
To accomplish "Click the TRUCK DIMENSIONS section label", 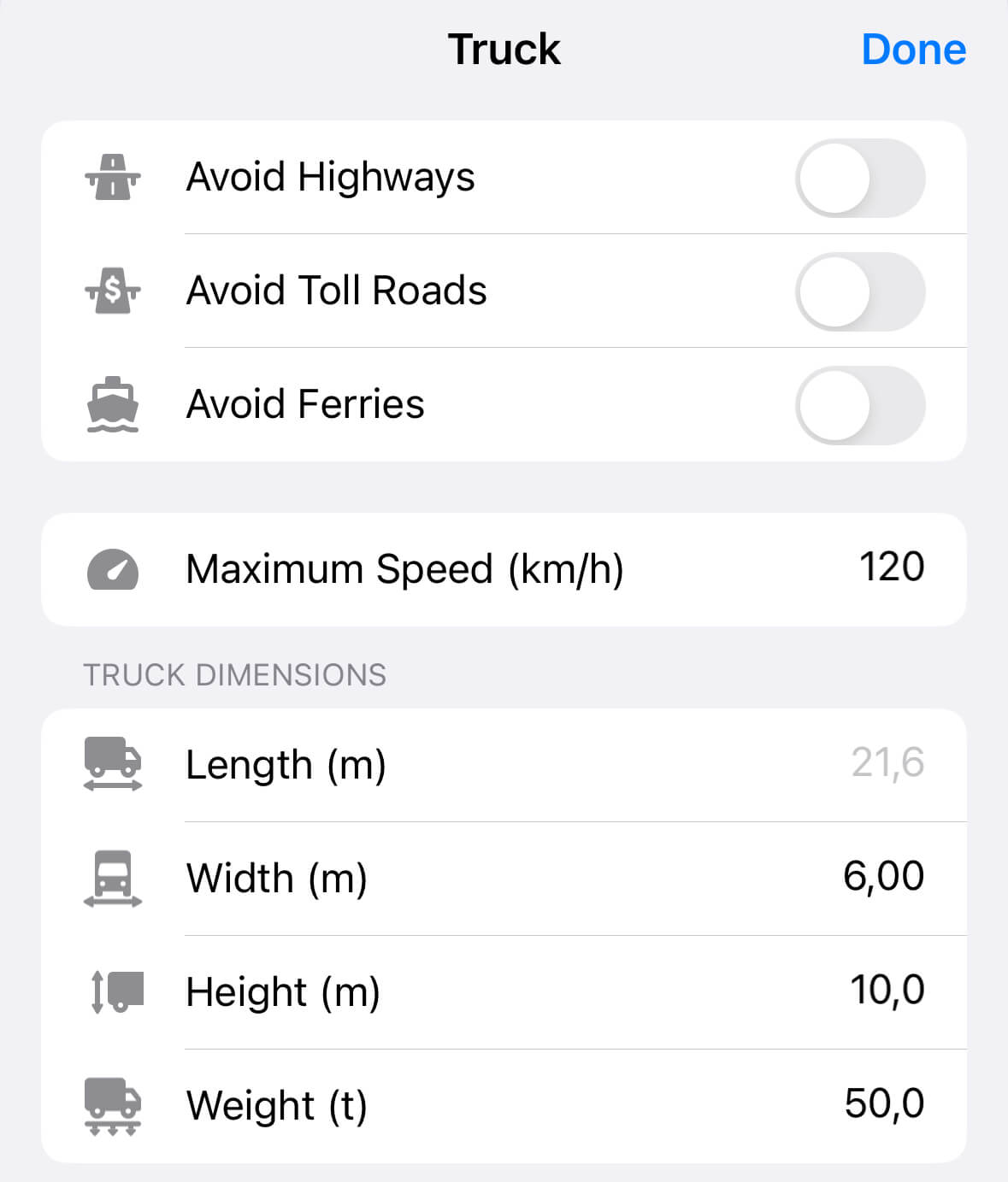I will 234,674.
